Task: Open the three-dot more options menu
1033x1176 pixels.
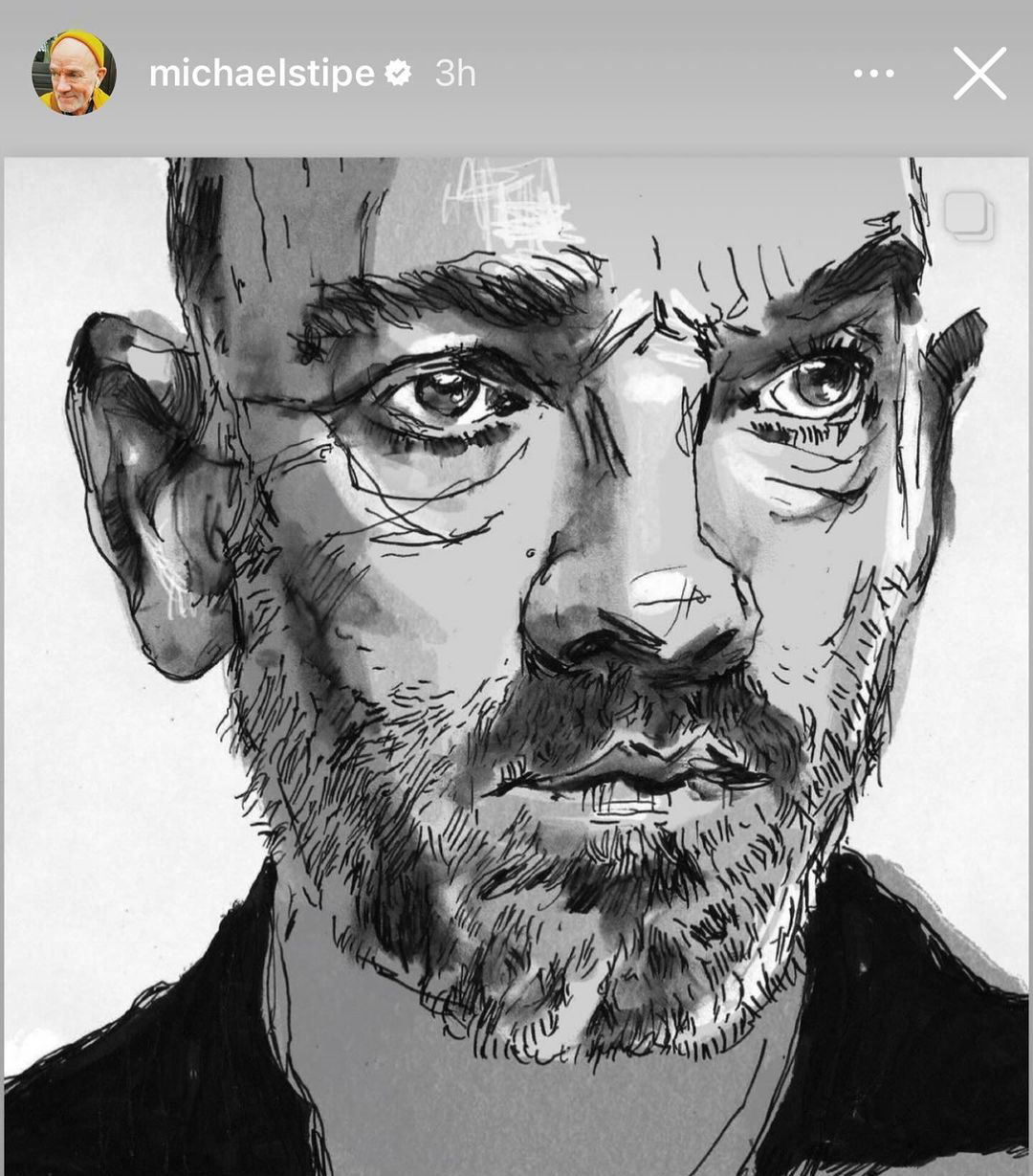Action: 873,74
